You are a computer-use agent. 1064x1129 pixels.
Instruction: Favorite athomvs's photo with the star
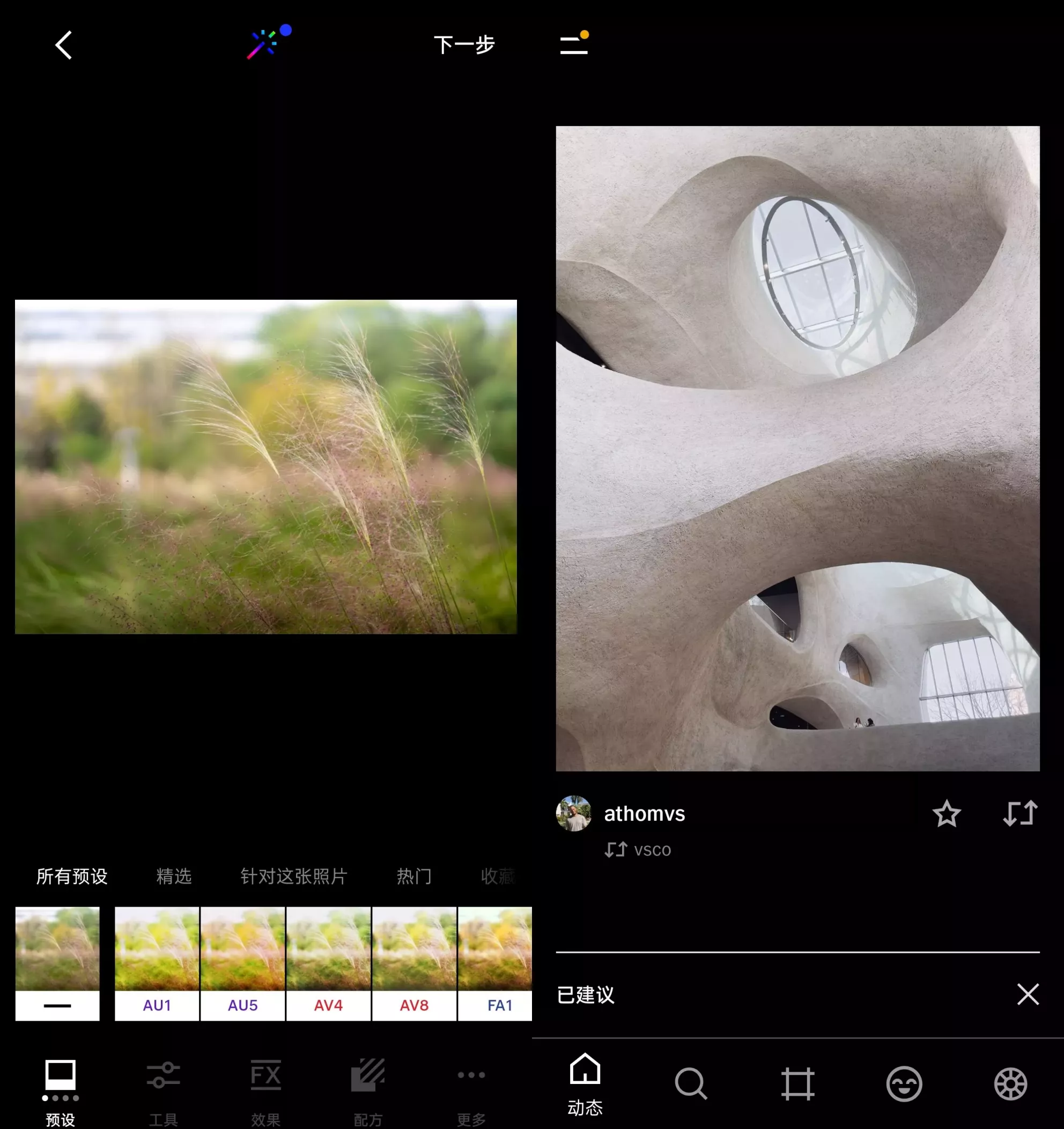tap(947, 813)
